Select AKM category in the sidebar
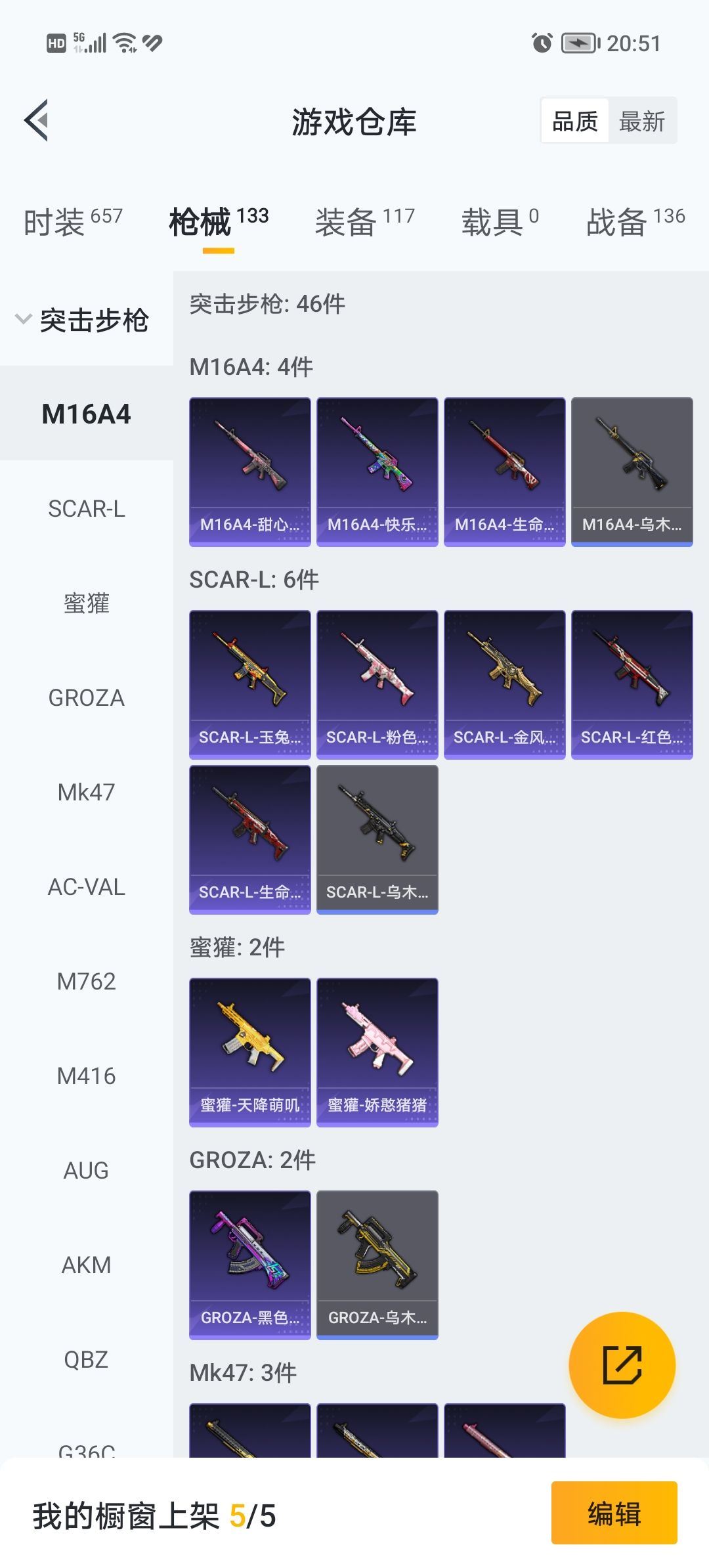 (85, 1264)
